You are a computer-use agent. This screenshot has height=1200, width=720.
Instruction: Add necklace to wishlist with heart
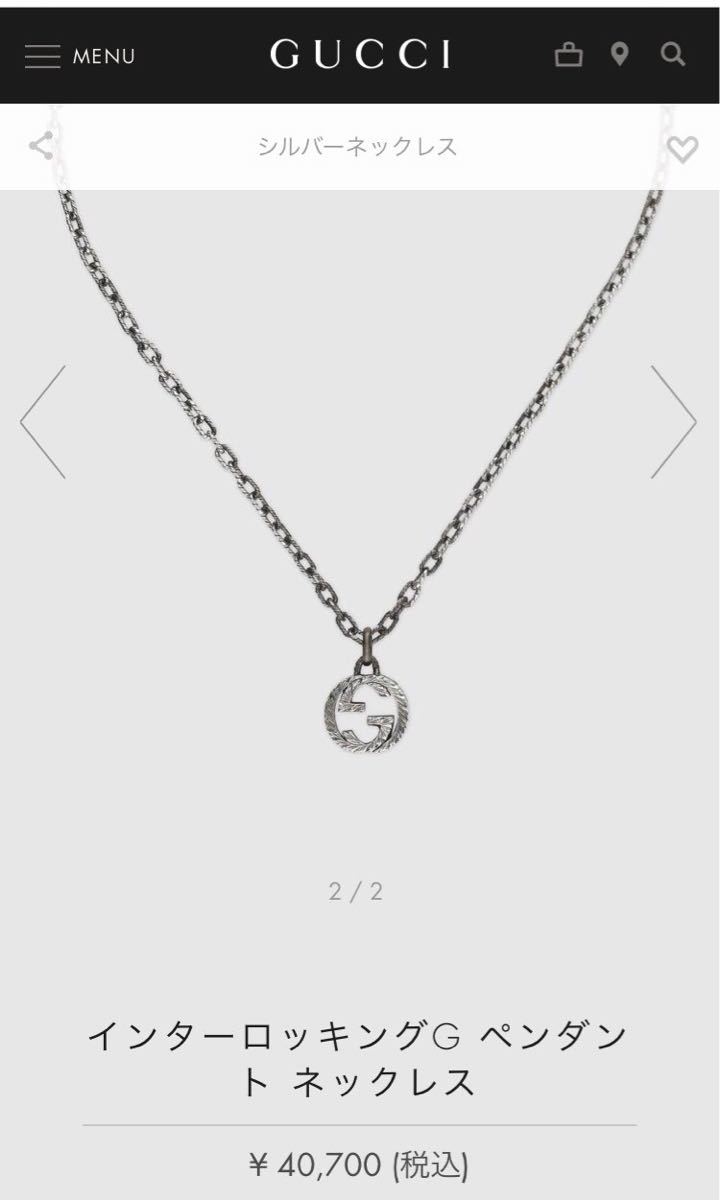682,149
